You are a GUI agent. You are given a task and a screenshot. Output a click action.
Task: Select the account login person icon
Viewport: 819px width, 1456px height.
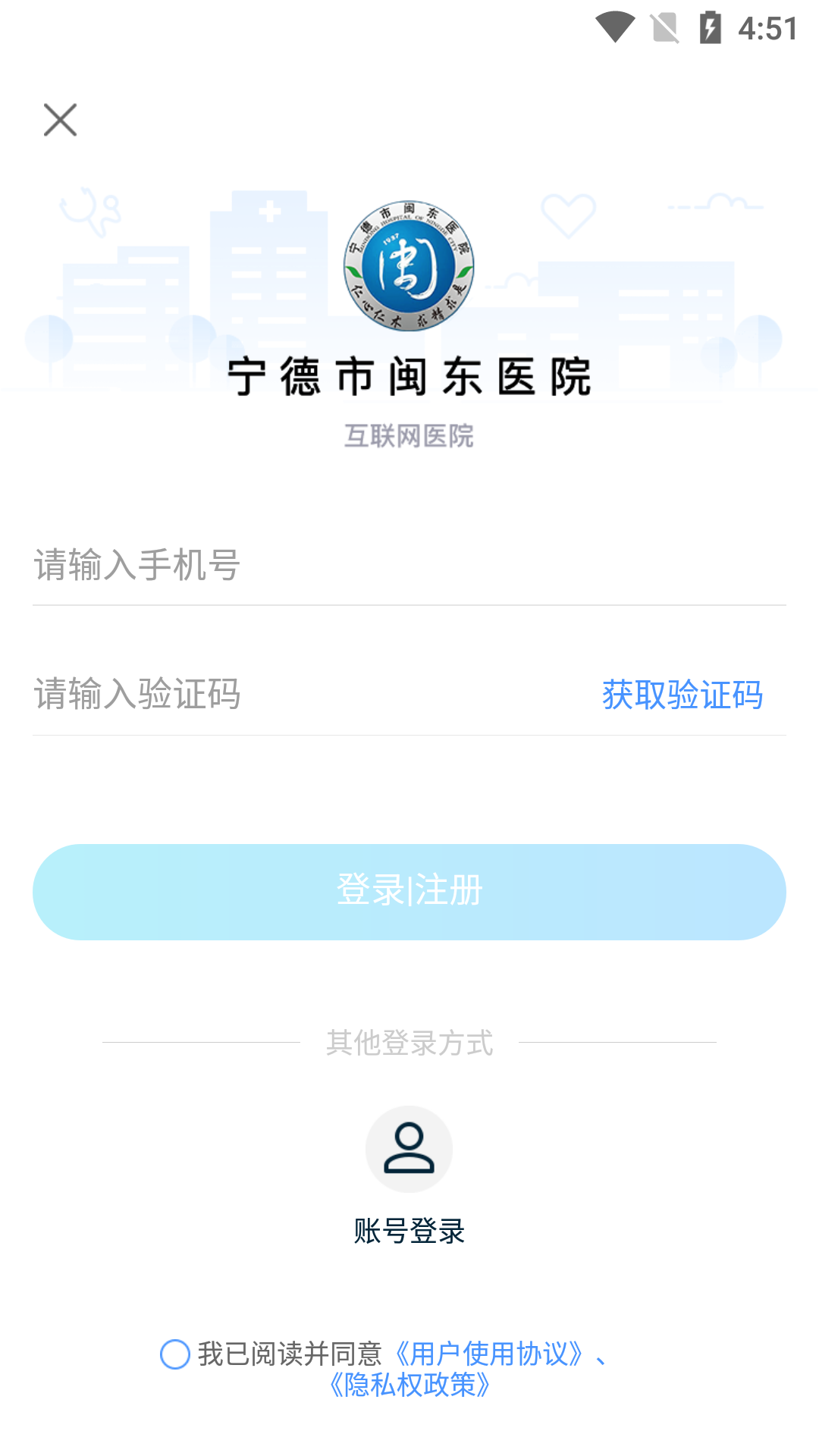409,1149
